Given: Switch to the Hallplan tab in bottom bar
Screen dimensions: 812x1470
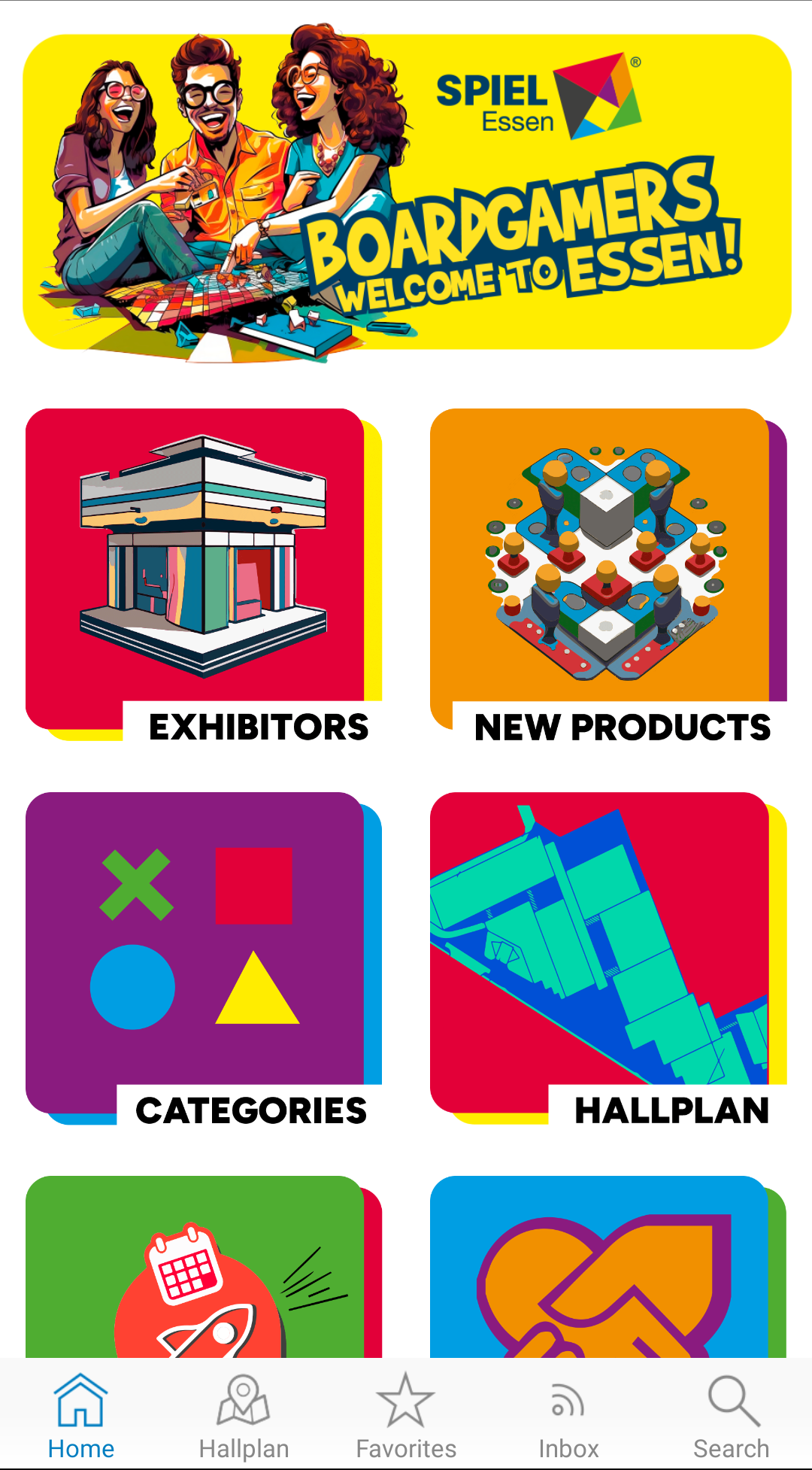Looking at the screenshot, I should point(244,1416).
